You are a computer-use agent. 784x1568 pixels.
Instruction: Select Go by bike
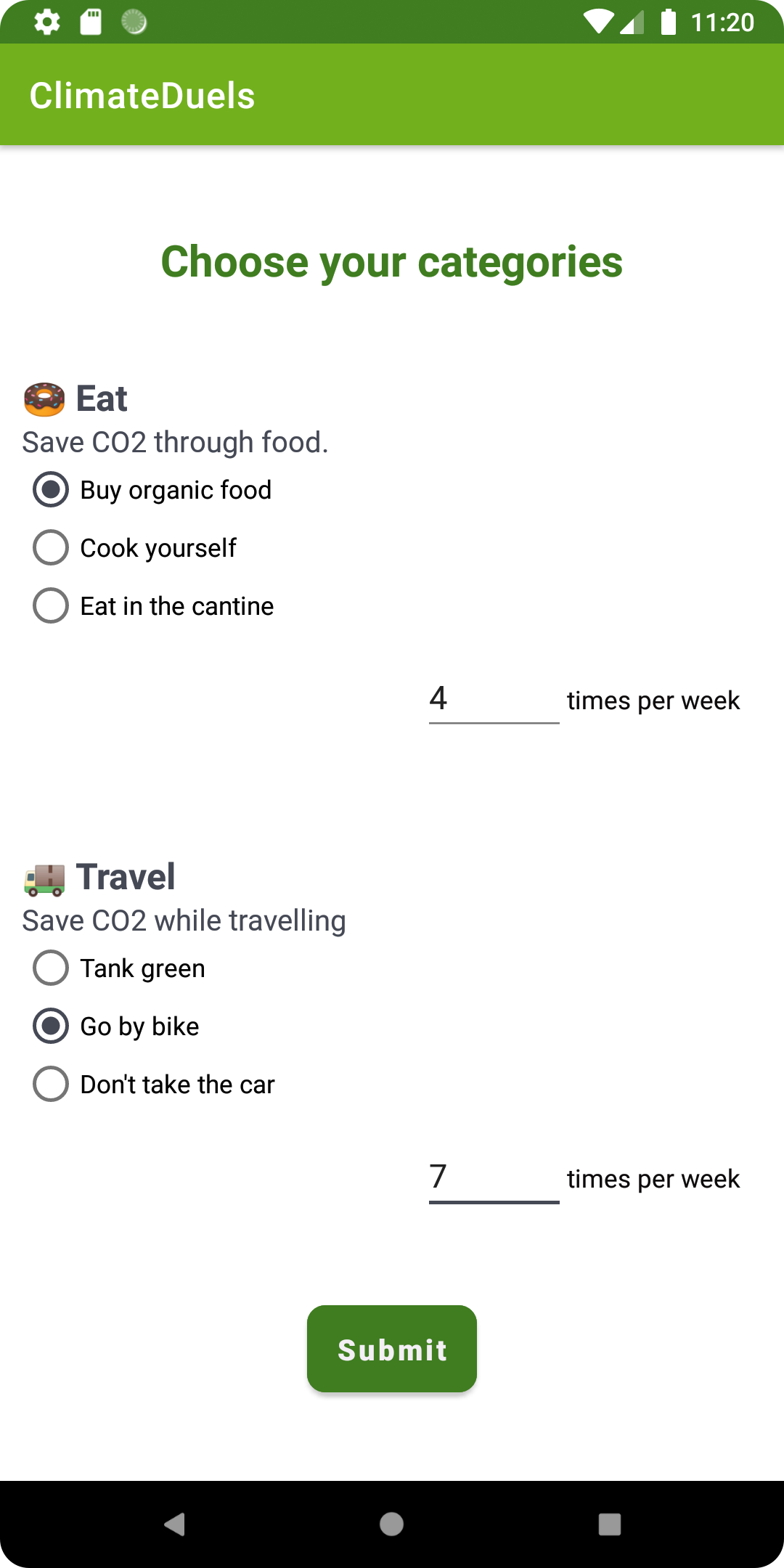116,1026
